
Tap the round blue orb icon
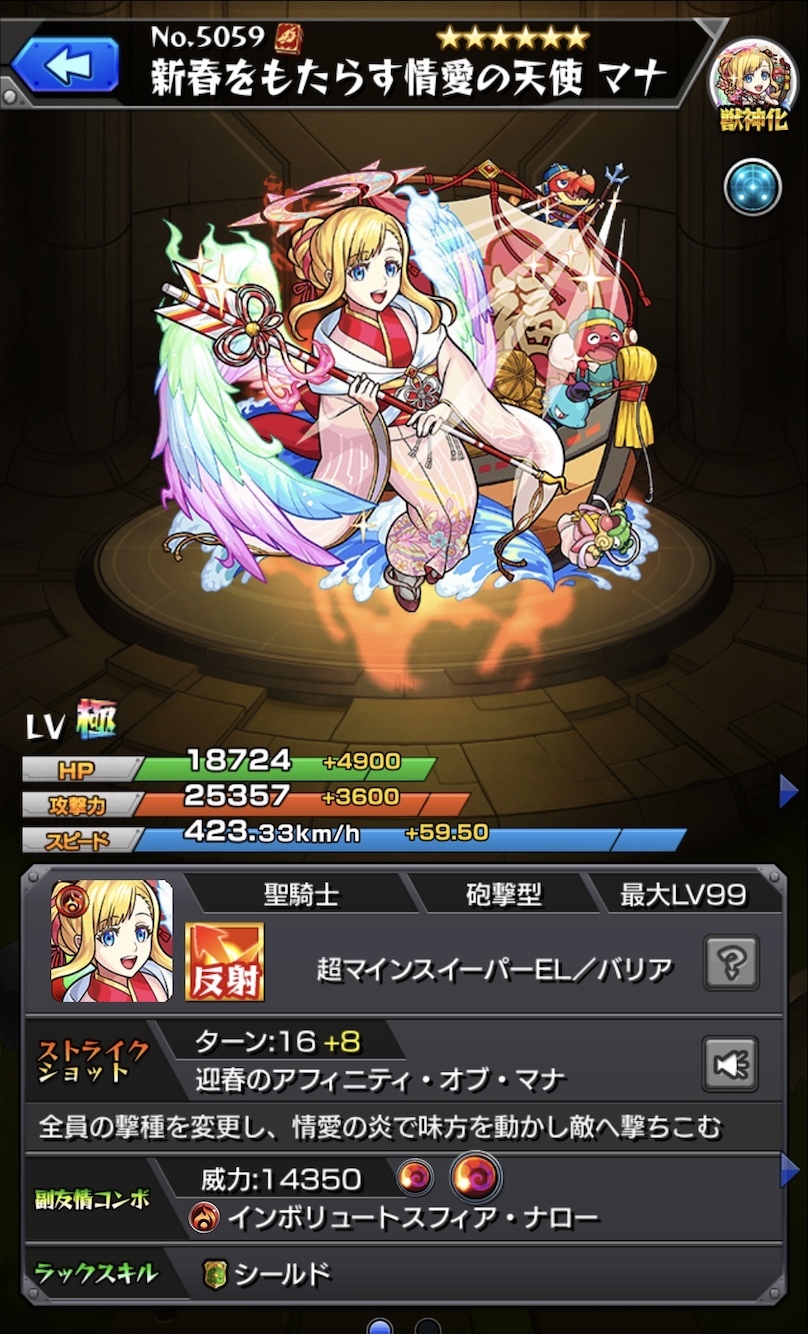[x=752, y=186]
